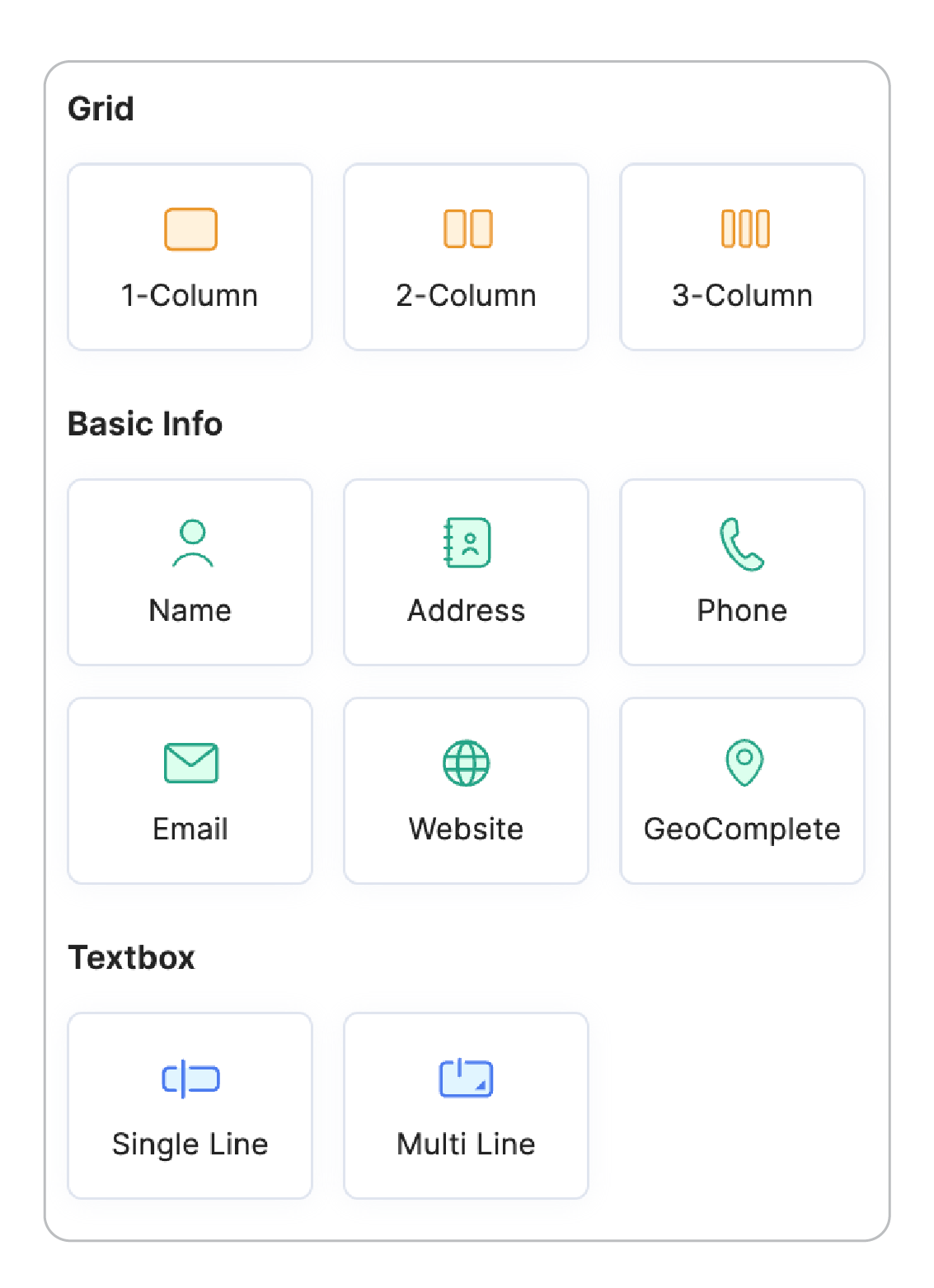Insert the GeoComplete field
The image size is (934, 1288).
pos(742,791)
